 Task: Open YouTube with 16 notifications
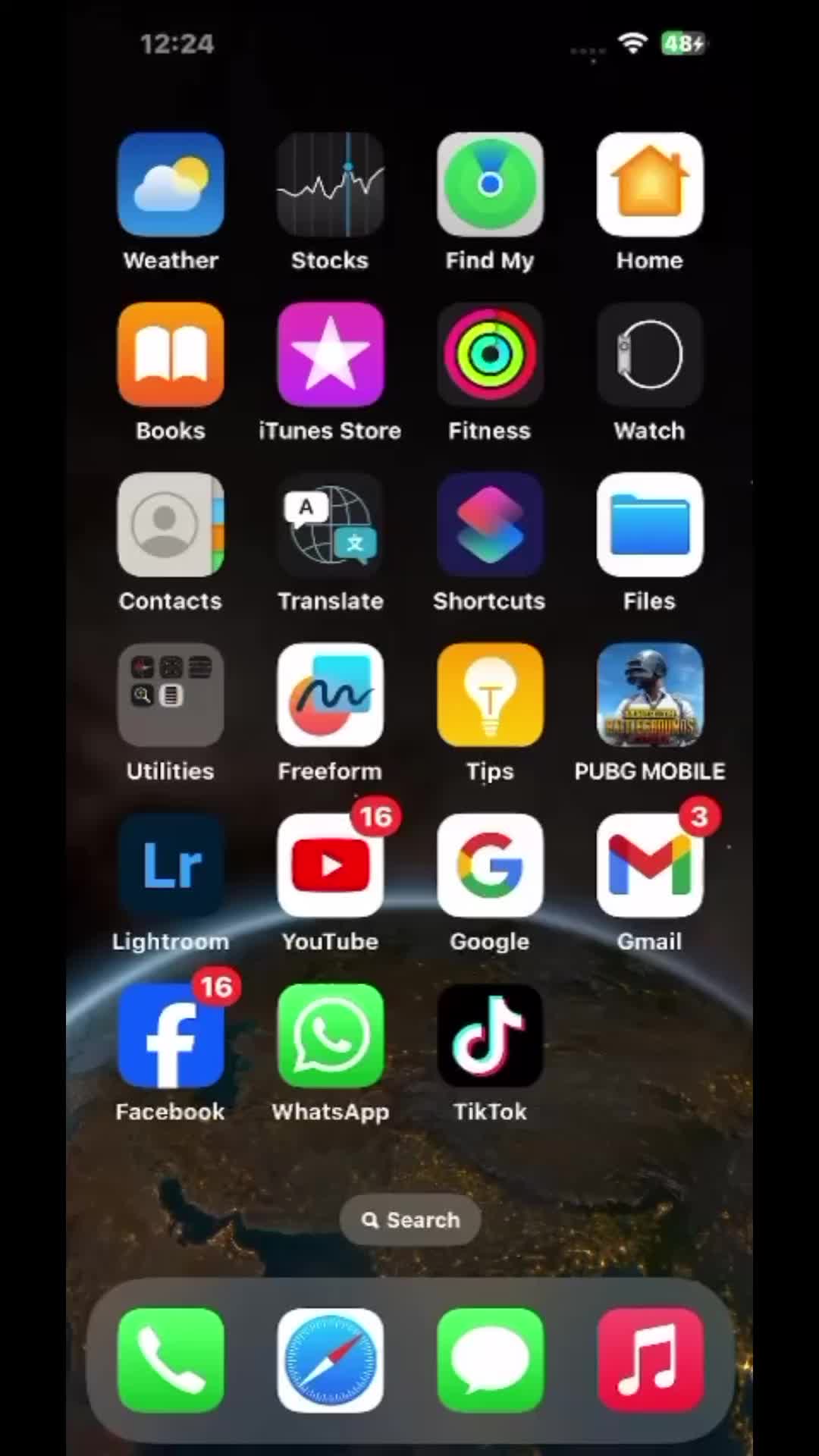click(x=331, y=865)
